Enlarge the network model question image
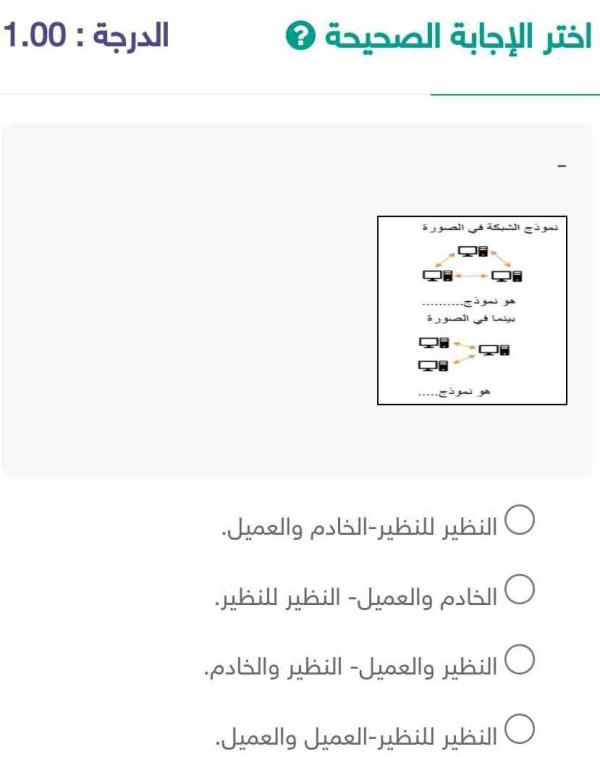 click(472, 310)
